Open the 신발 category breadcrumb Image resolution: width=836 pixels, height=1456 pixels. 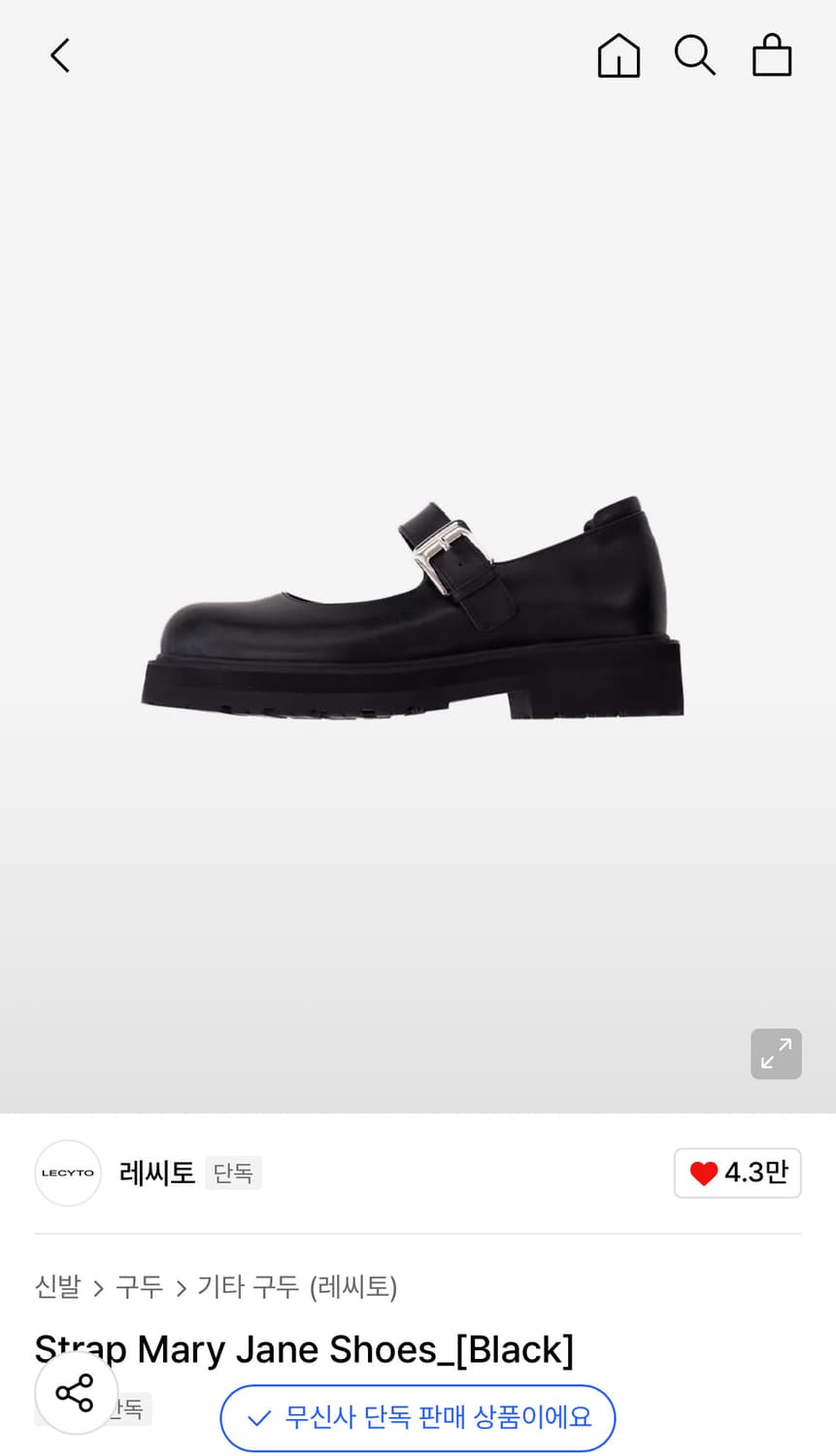57,1287
